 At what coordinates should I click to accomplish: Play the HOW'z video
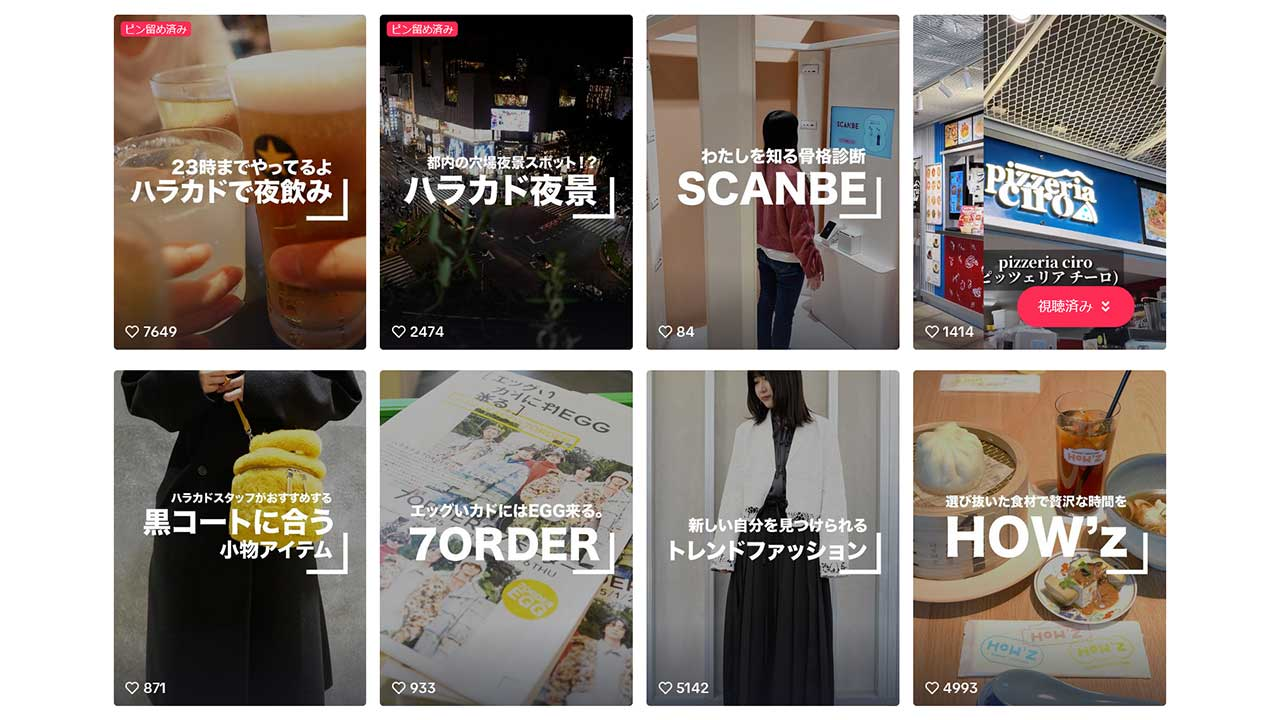pyautogui.click(x=1039, y=538)
